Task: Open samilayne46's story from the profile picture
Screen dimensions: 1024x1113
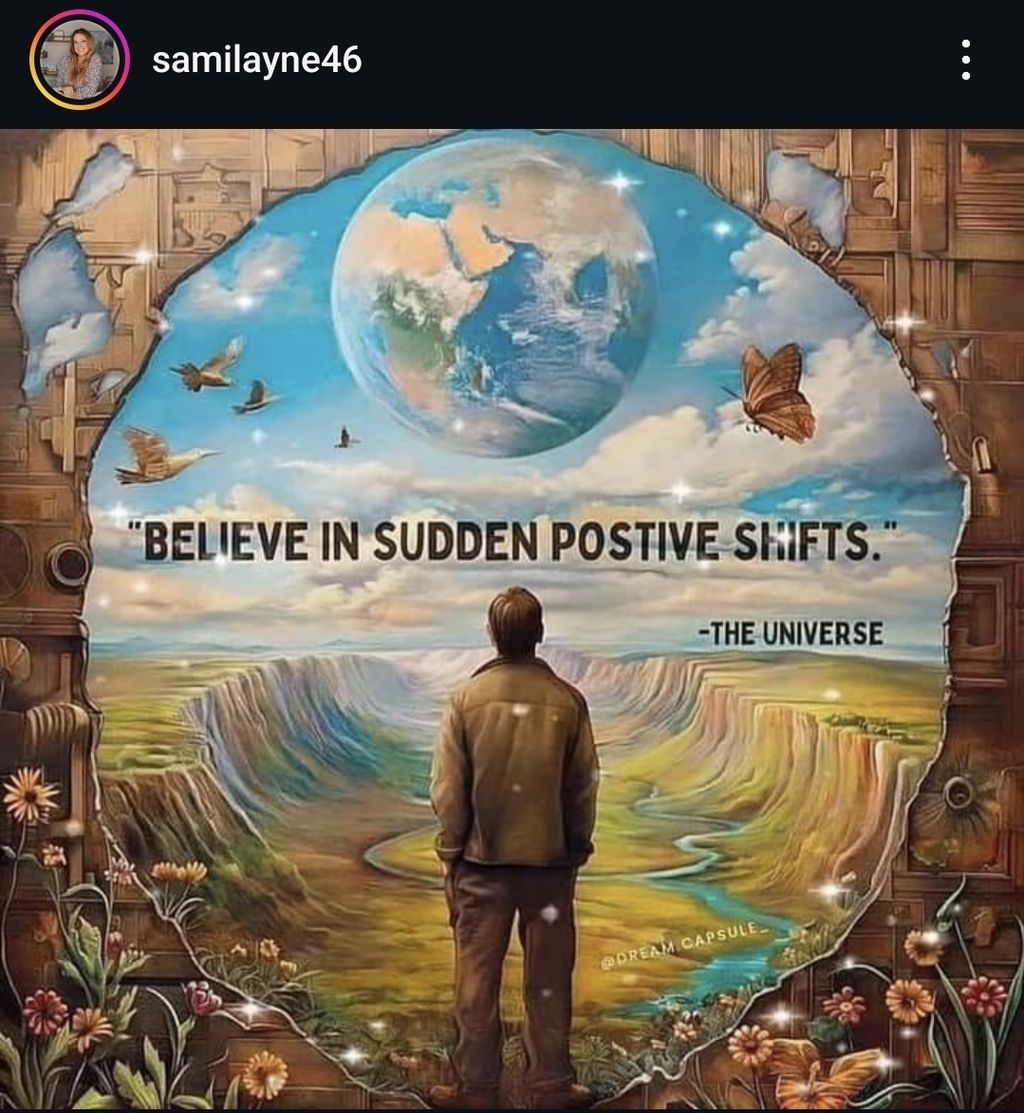Action: point(80,60)
